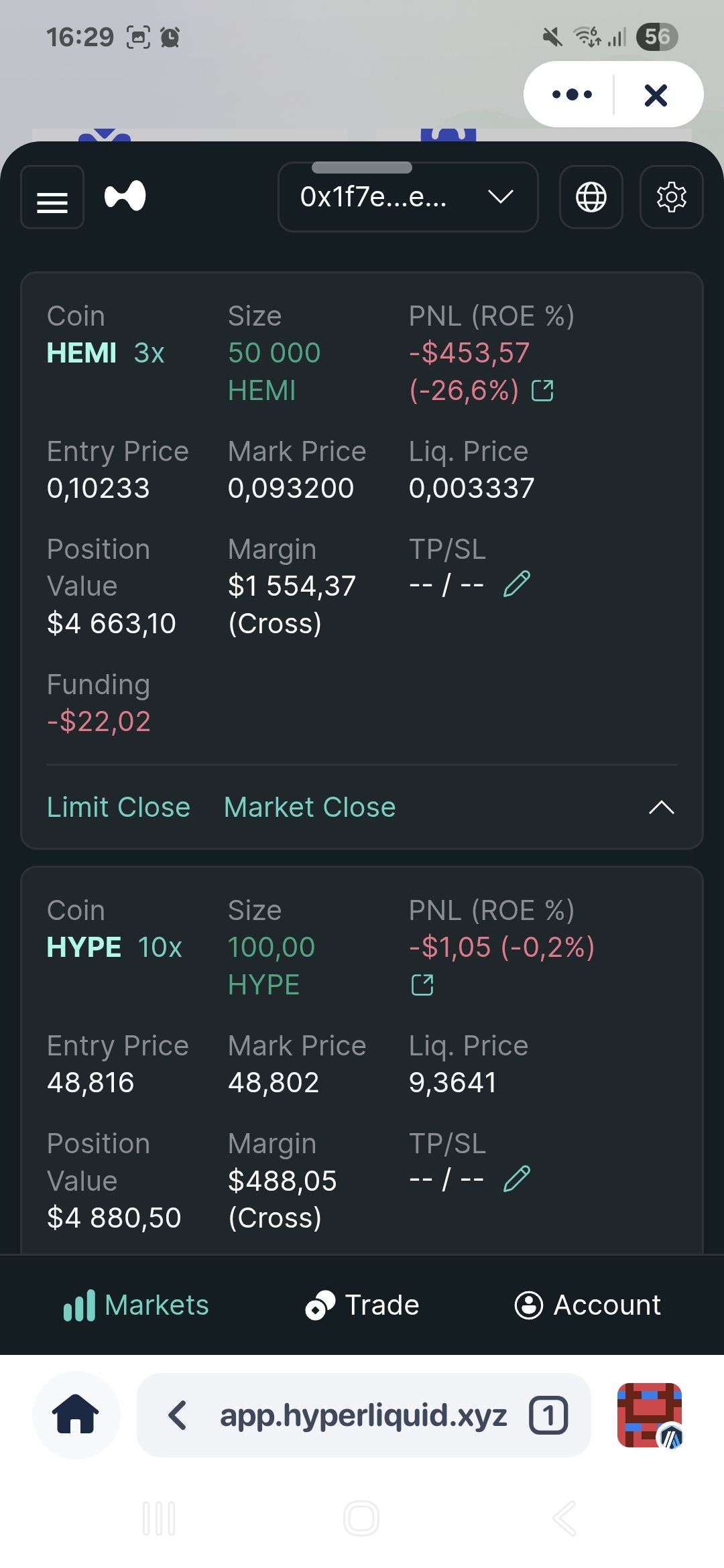This screenshot has width=724, height=1568.
Task: Open the language globe selector
Action: click(x=591, y=198)
